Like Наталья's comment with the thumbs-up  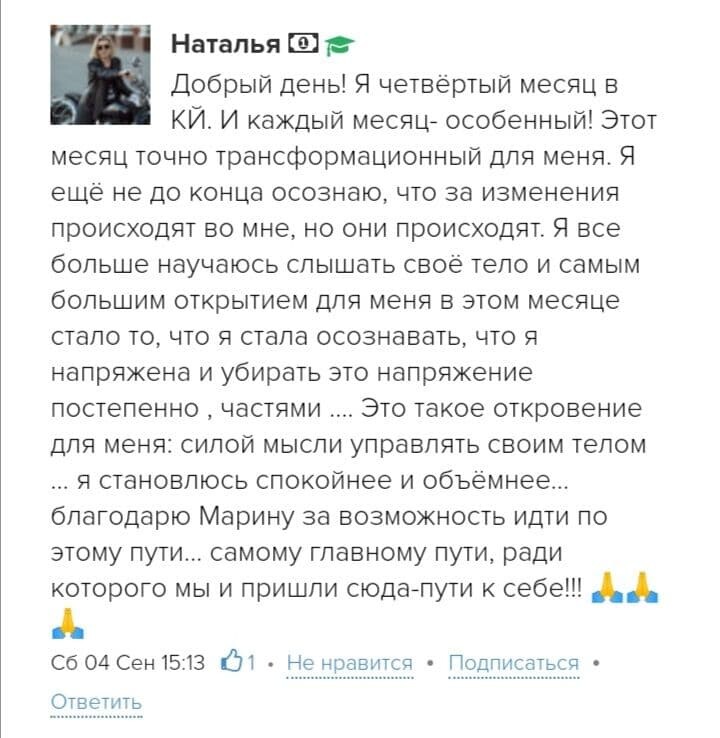tap(231, 661)
